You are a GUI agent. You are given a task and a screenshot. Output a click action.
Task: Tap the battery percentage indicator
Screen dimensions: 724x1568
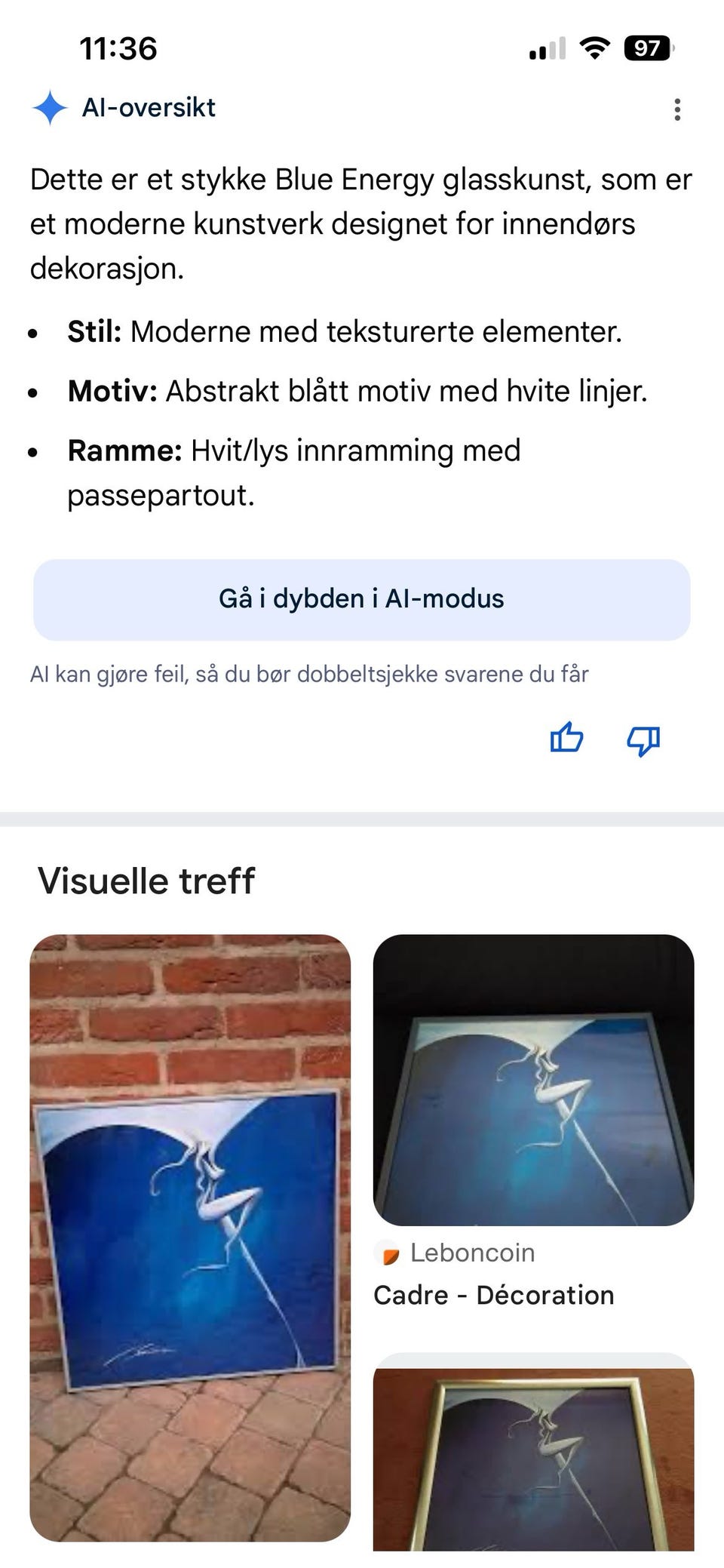(647, 48)
